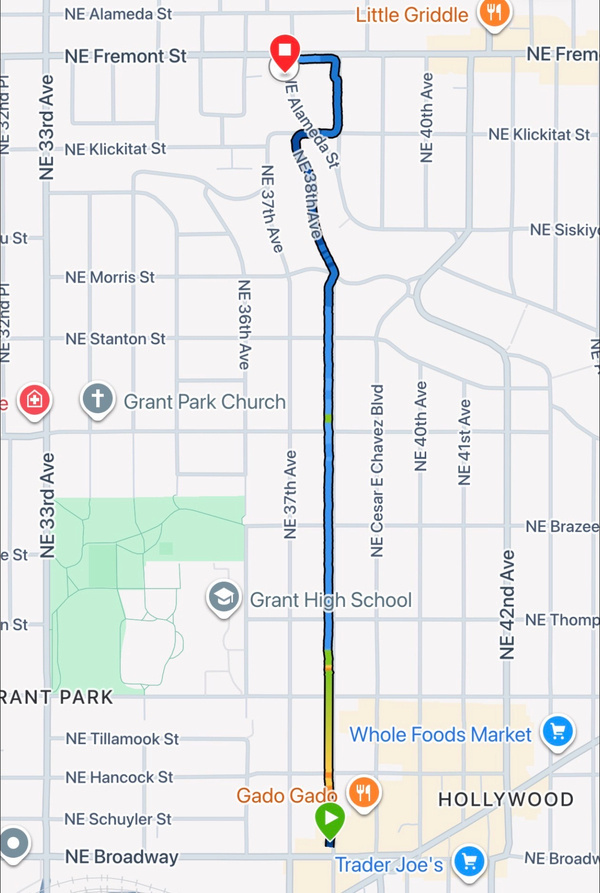Open the Whole Foods Market pin
This screenshot has width=600, height=893.
(557, 733)
